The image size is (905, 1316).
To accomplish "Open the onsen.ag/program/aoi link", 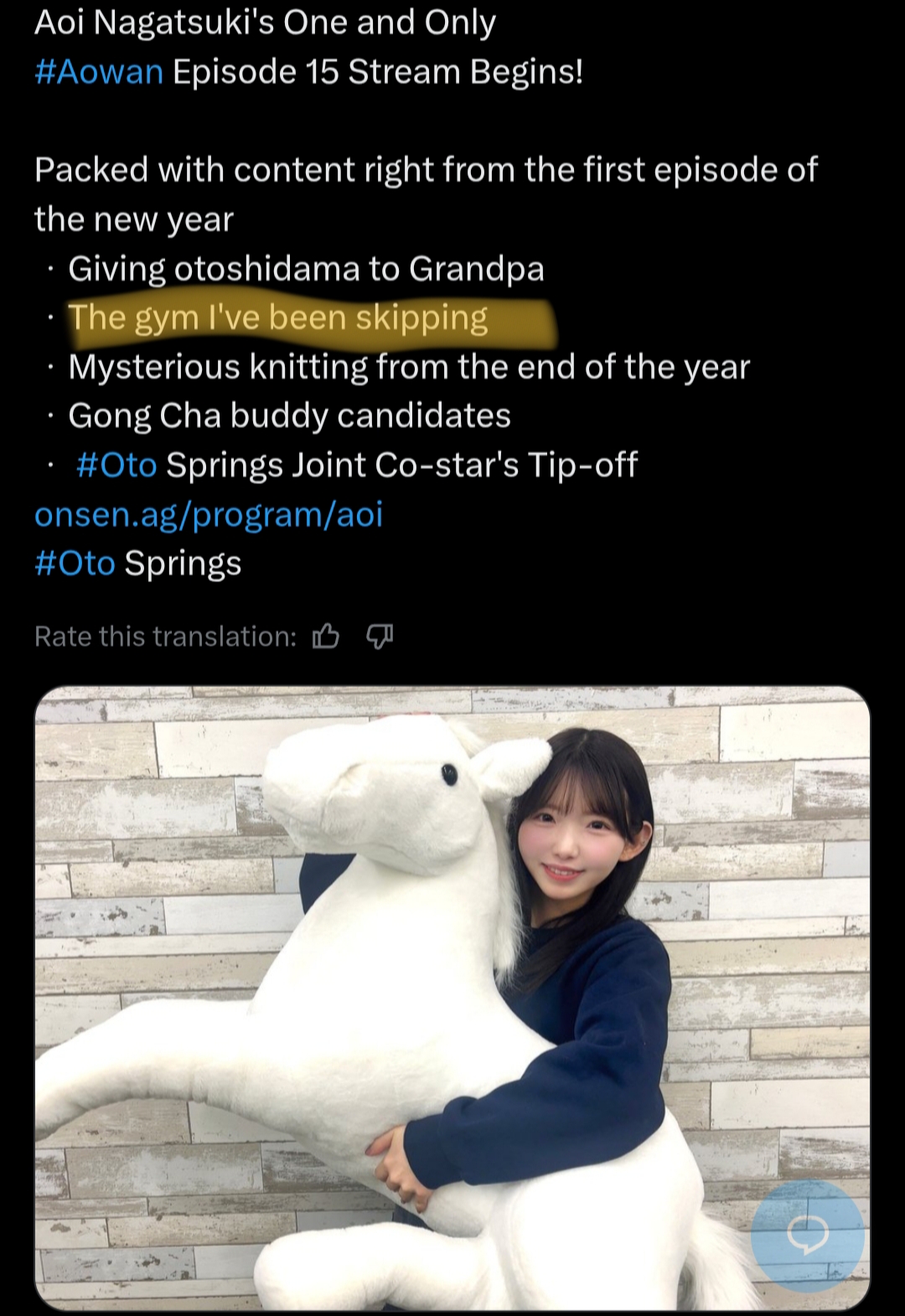I will [x=209, y=514].
